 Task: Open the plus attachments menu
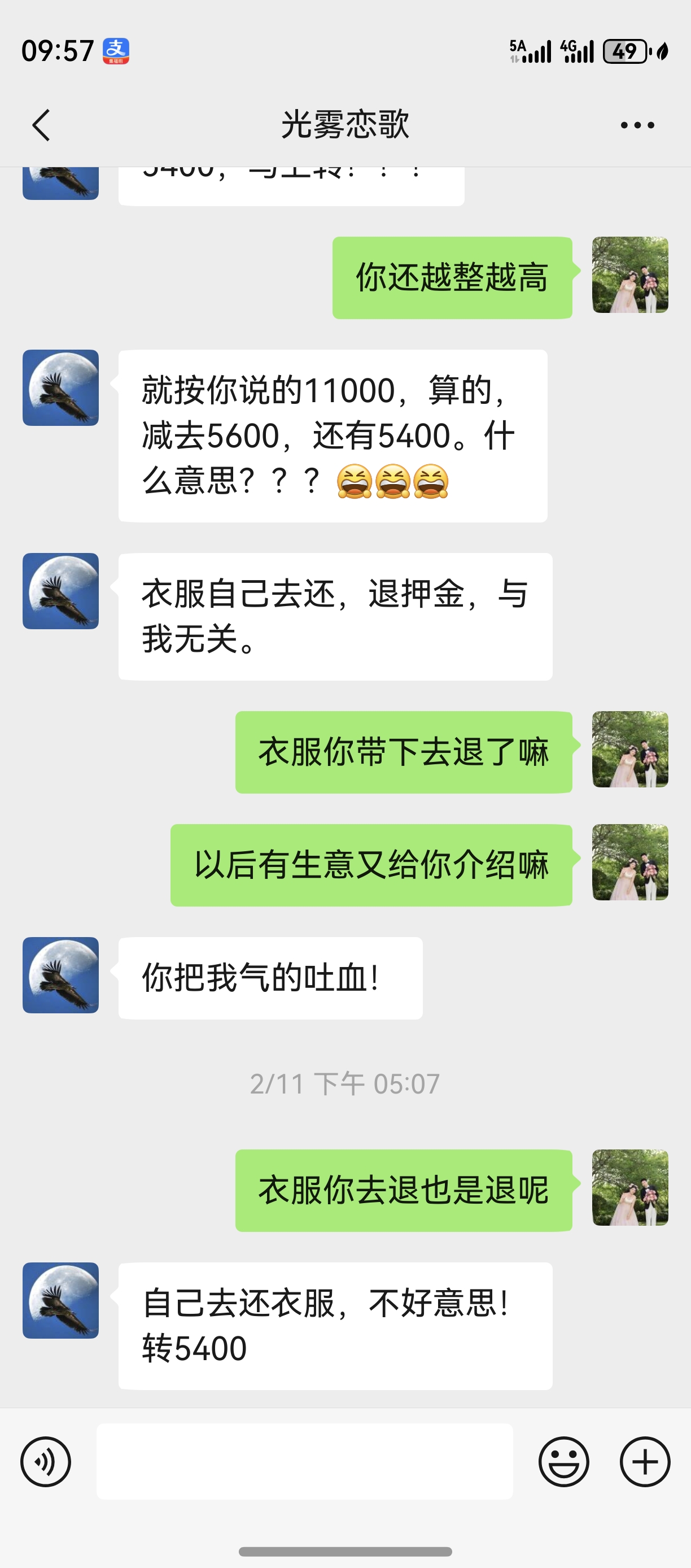click(645, 1461)
